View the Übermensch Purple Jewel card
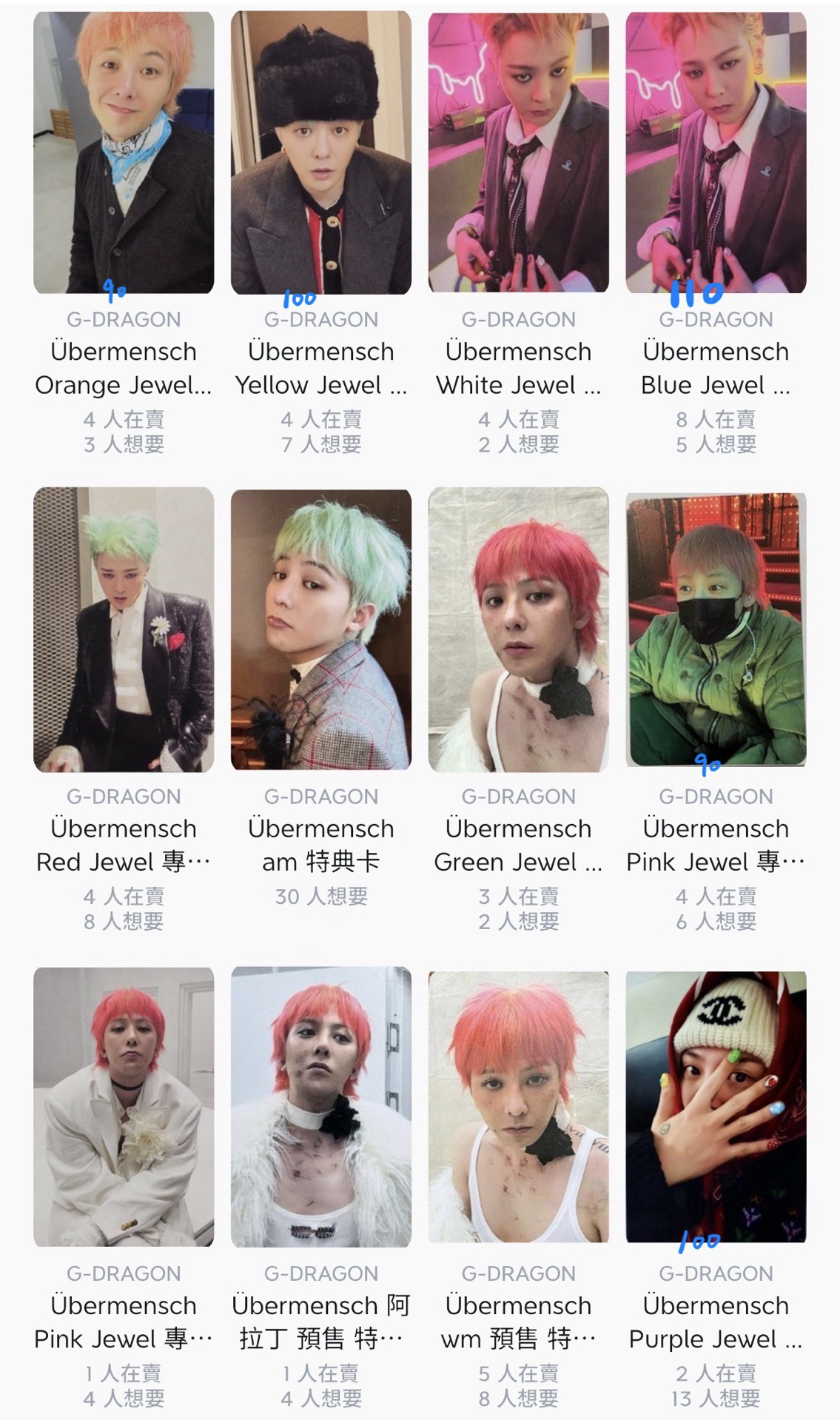 click(716, 1107)
